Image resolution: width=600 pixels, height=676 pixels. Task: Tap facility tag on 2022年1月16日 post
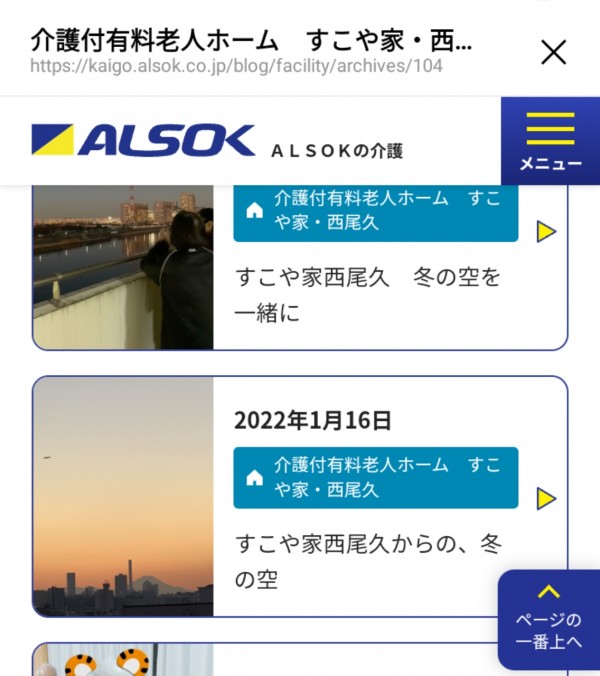(x=375, y=477)
